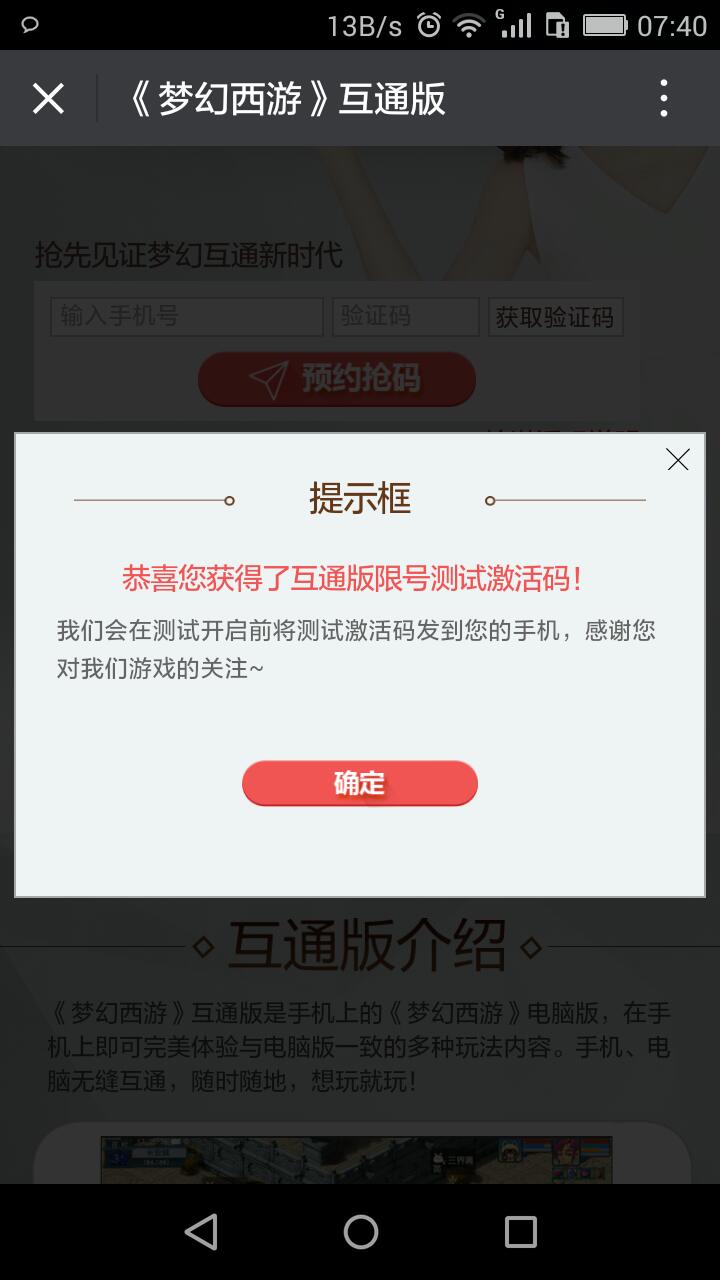Open the three-dot overflow menu

coord(663,99)
